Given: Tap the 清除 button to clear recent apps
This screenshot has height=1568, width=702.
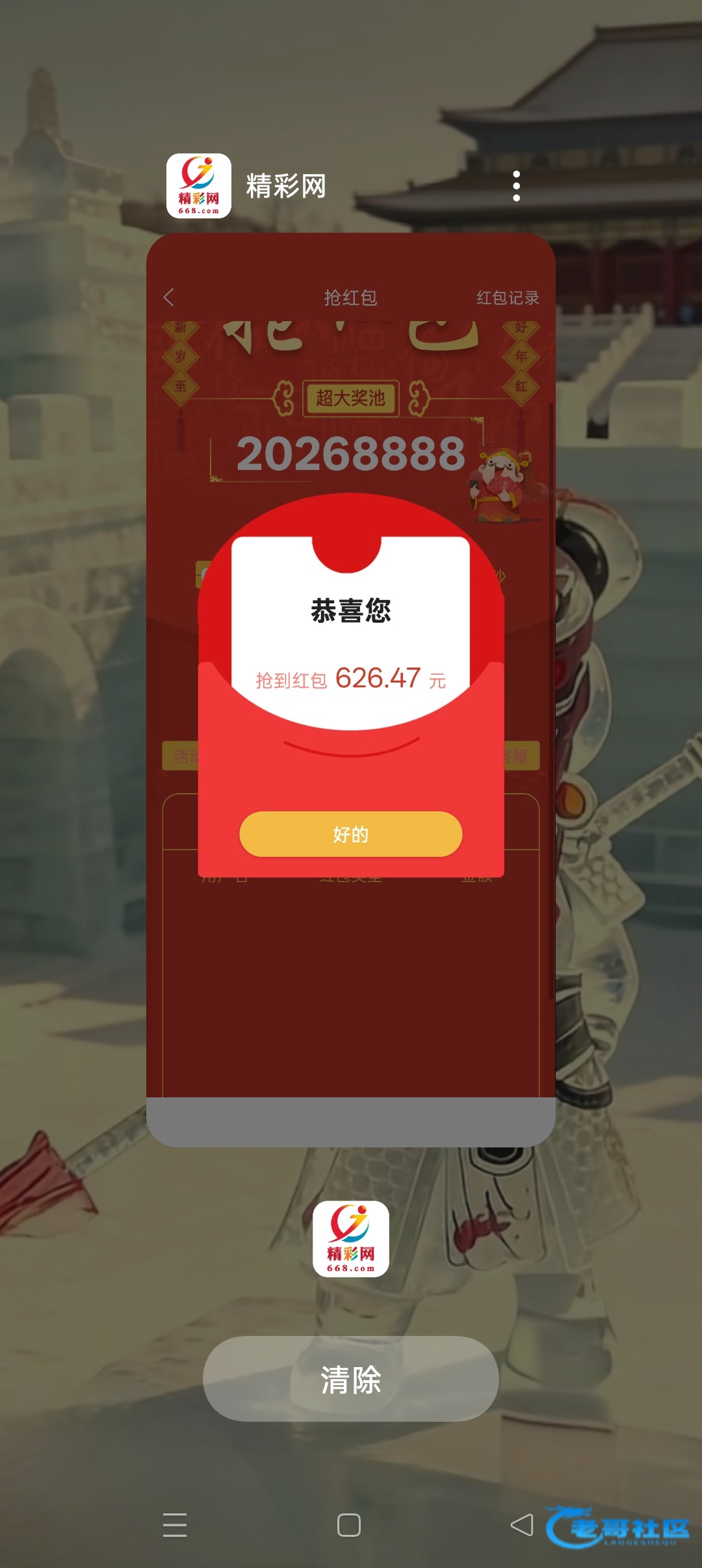Looking at the screenshot, I should pyautogui.click(x=350, y=1379).
